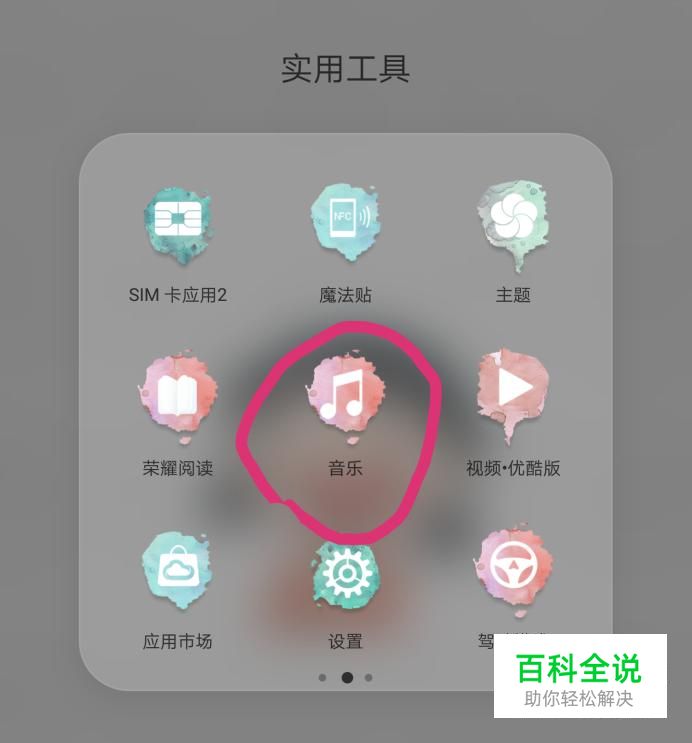Open the 荣耀阅读 reading app
692x743 pixels.
[178, 394]
